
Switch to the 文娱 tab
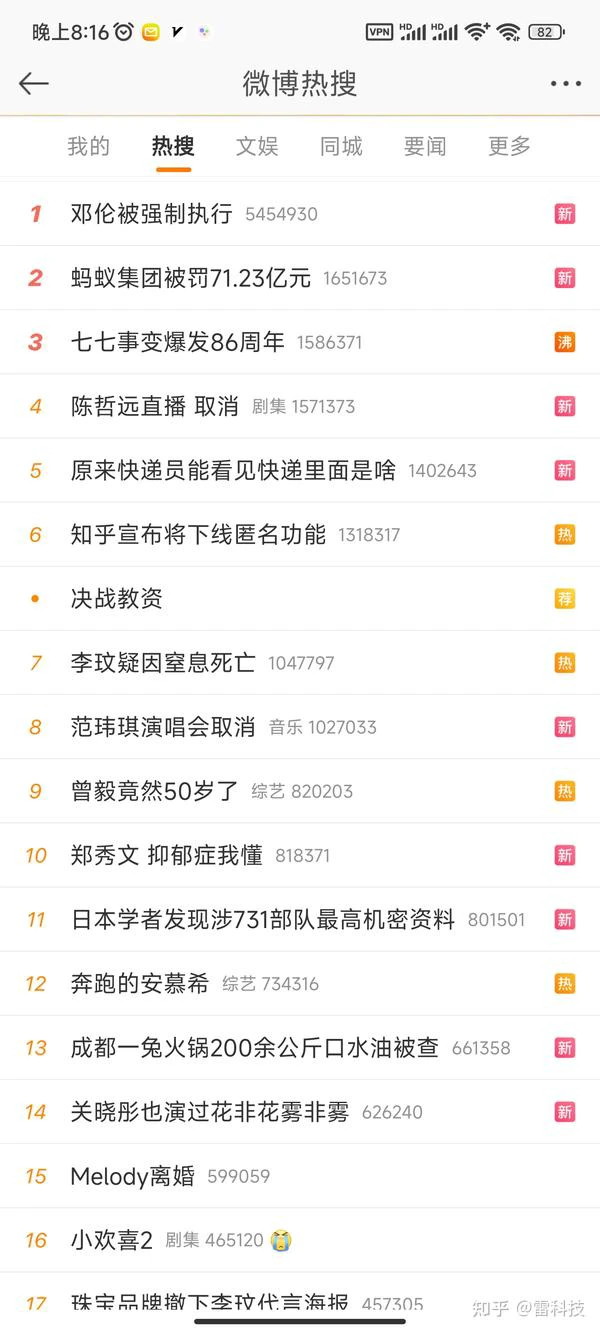pyautogui.click(x=257, y=146)
